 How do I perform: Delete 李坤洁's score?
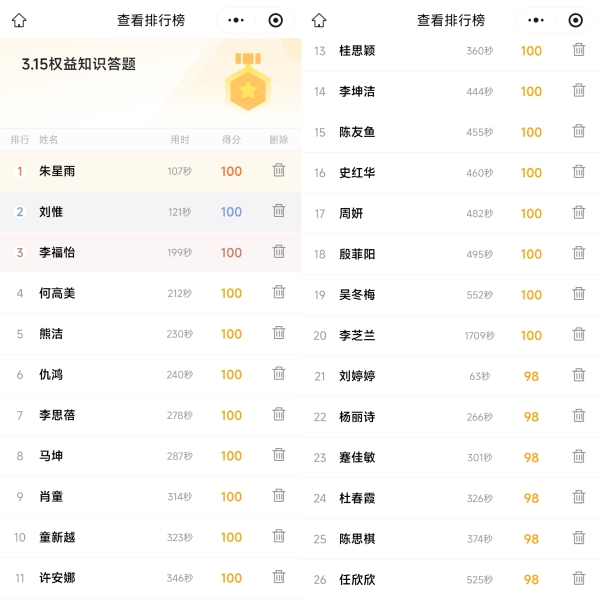pos(579,90)
